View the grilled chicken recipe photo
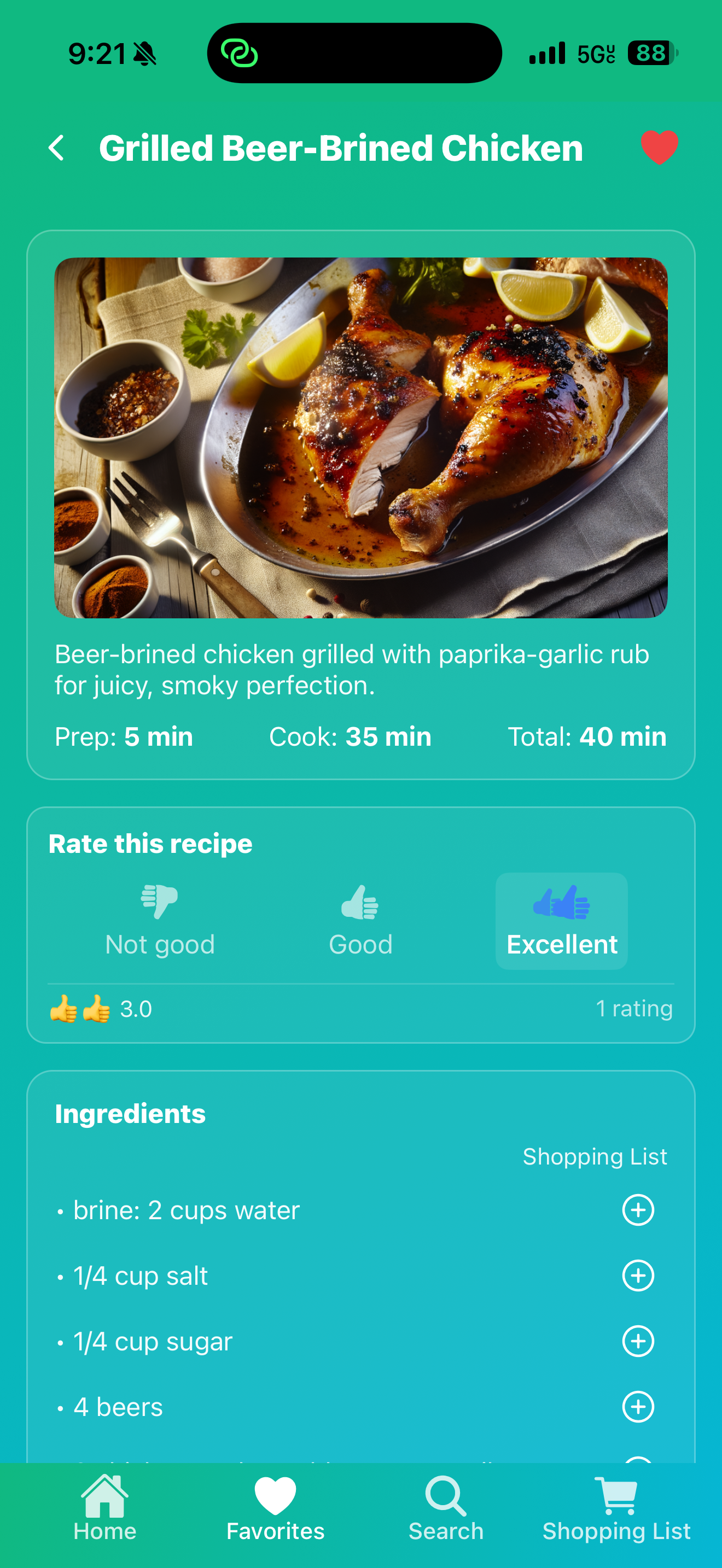The image size is (722, 1568). click(x=361, y=438)
